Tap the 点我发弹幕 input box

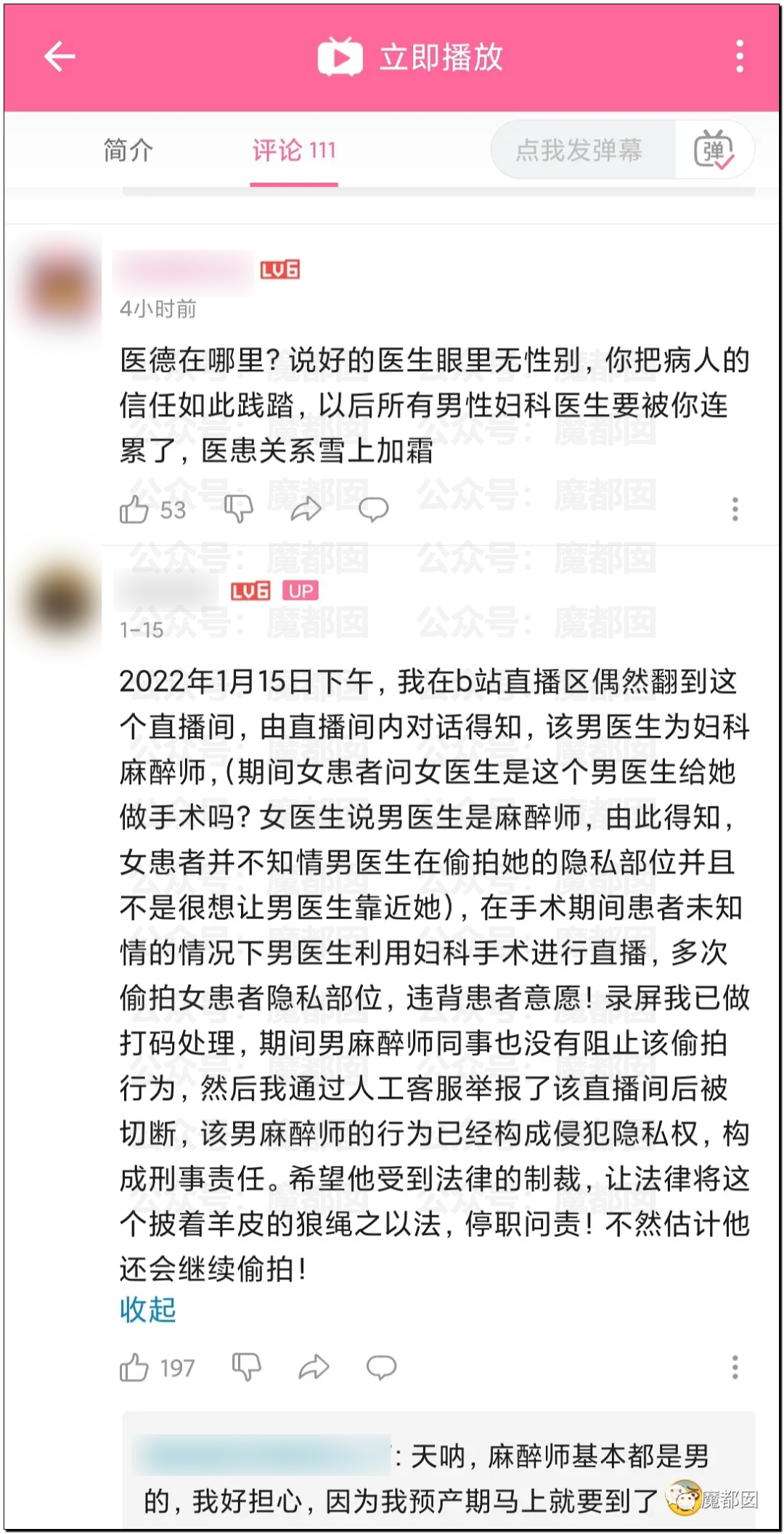point(581,150)
